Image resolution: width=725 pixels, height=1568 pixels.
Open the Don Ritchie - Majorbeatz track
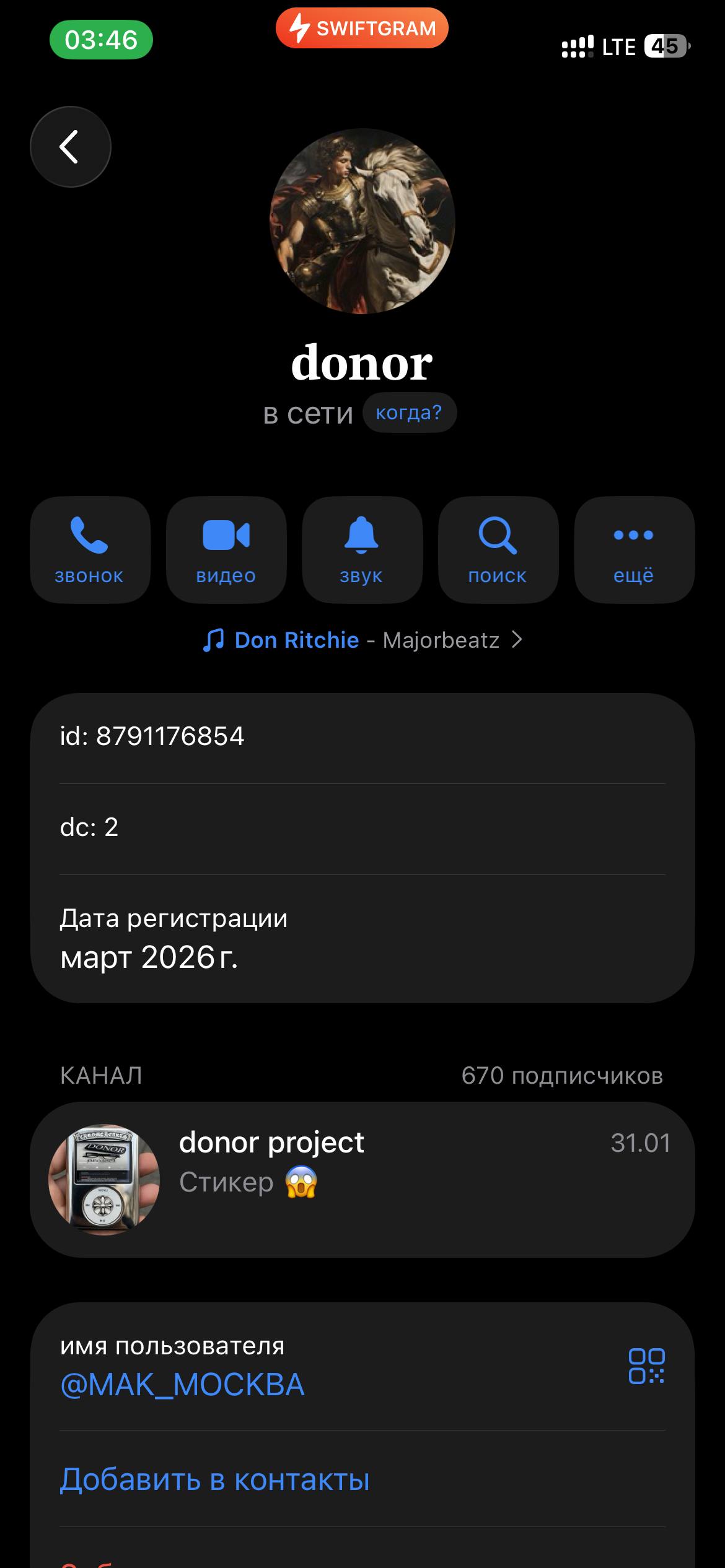362,640
